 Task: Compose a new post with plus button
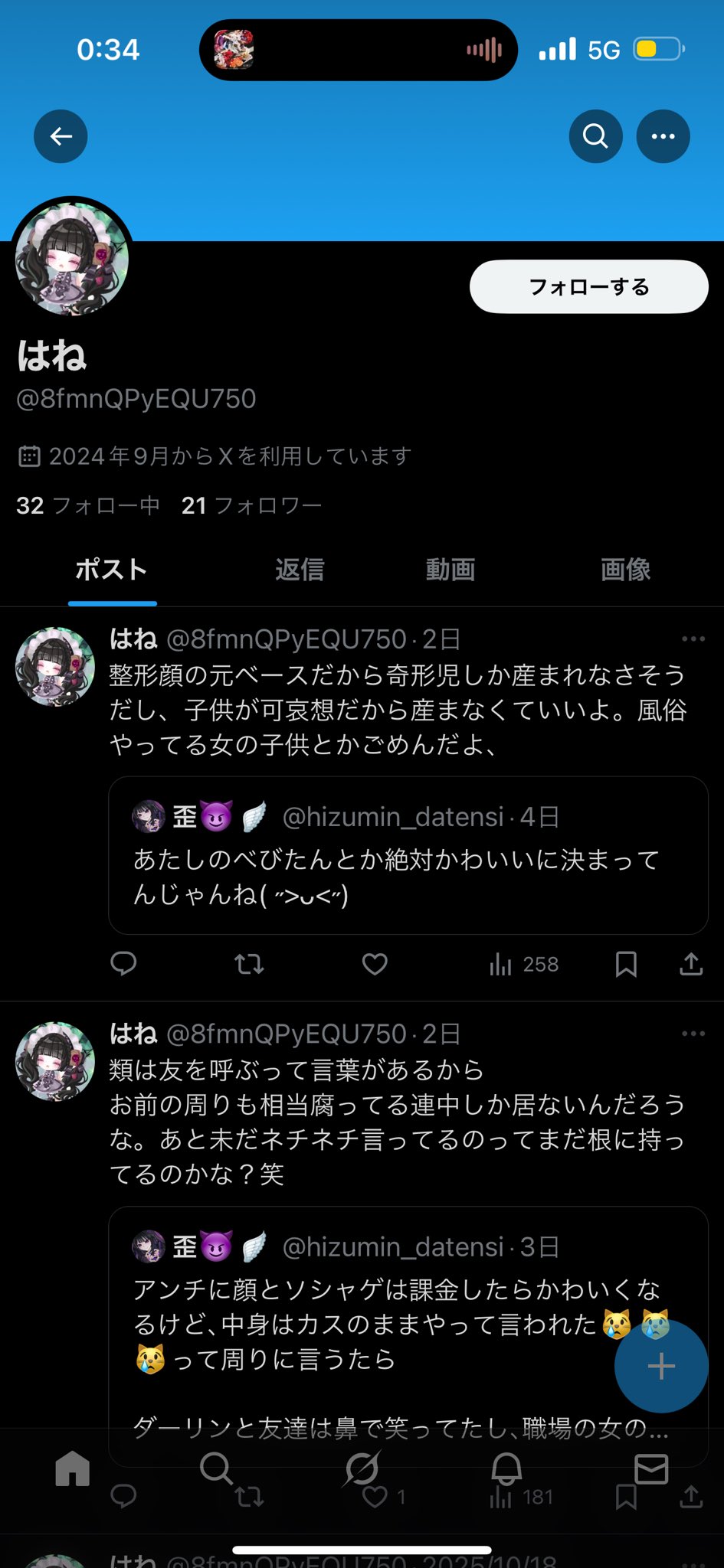coord(660,1366)
